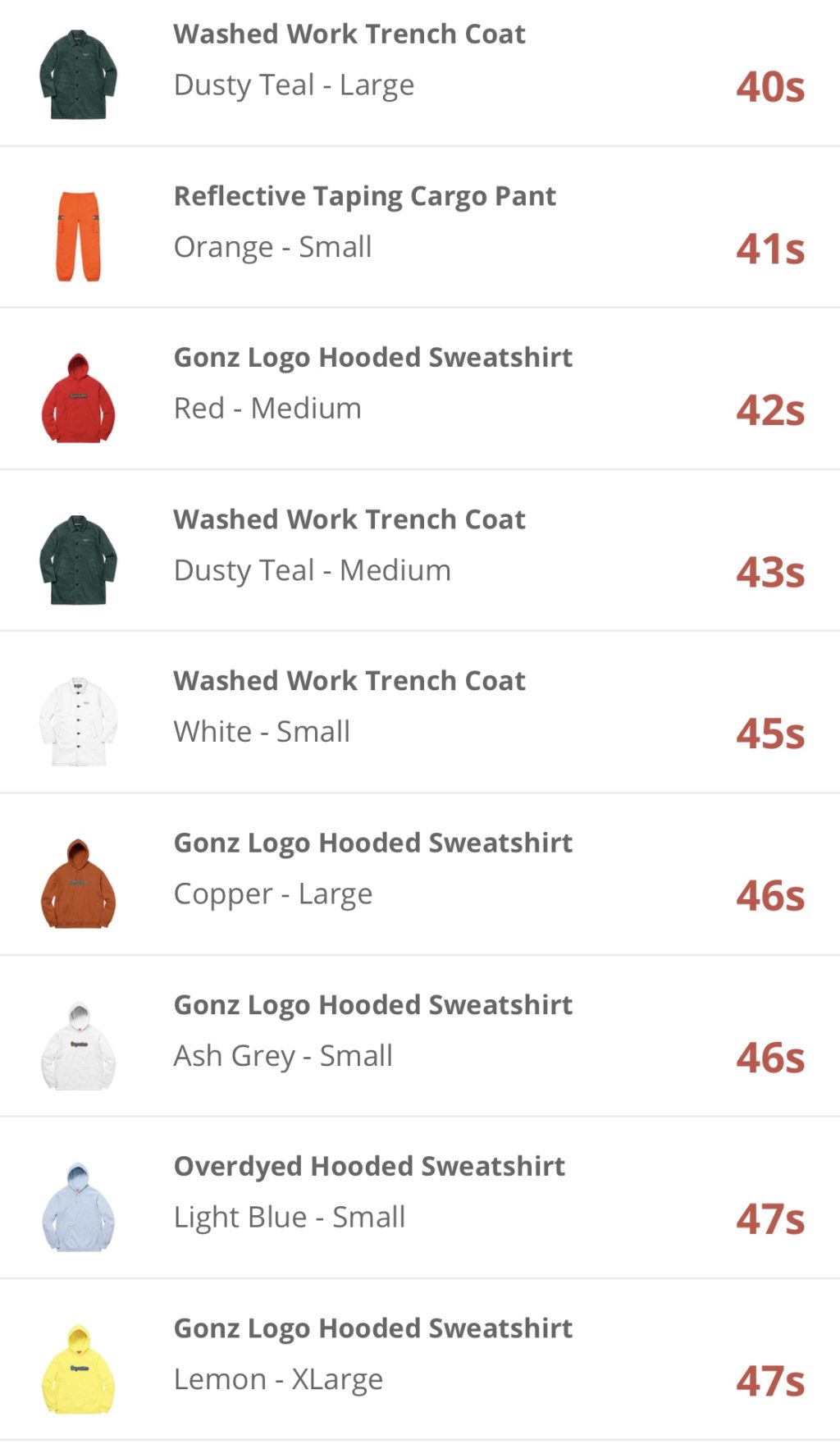Open the Gonz Logo Hooded Sweatshirt Lemon listing

pos(372,1326)
